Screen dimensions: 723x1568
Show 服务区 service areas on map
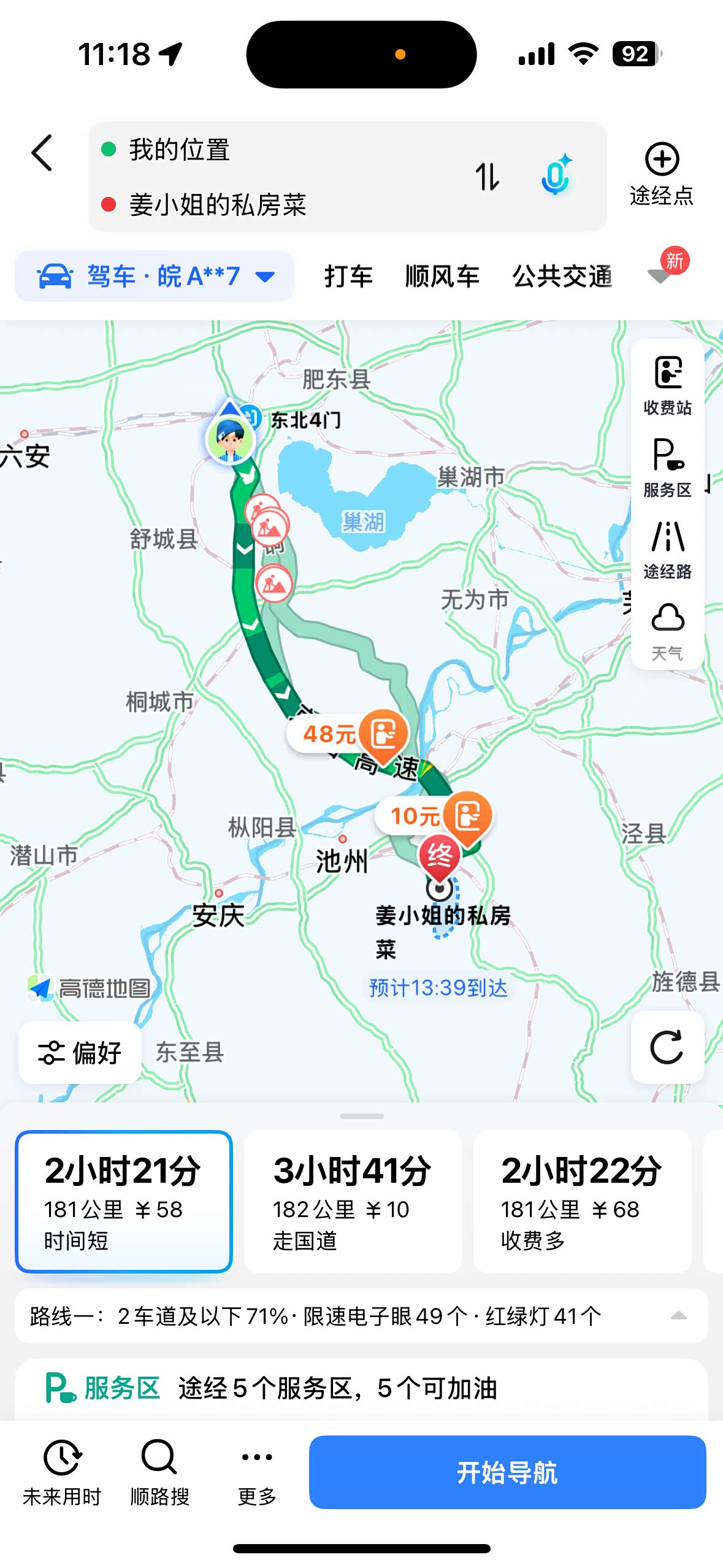tap(667, 467)
